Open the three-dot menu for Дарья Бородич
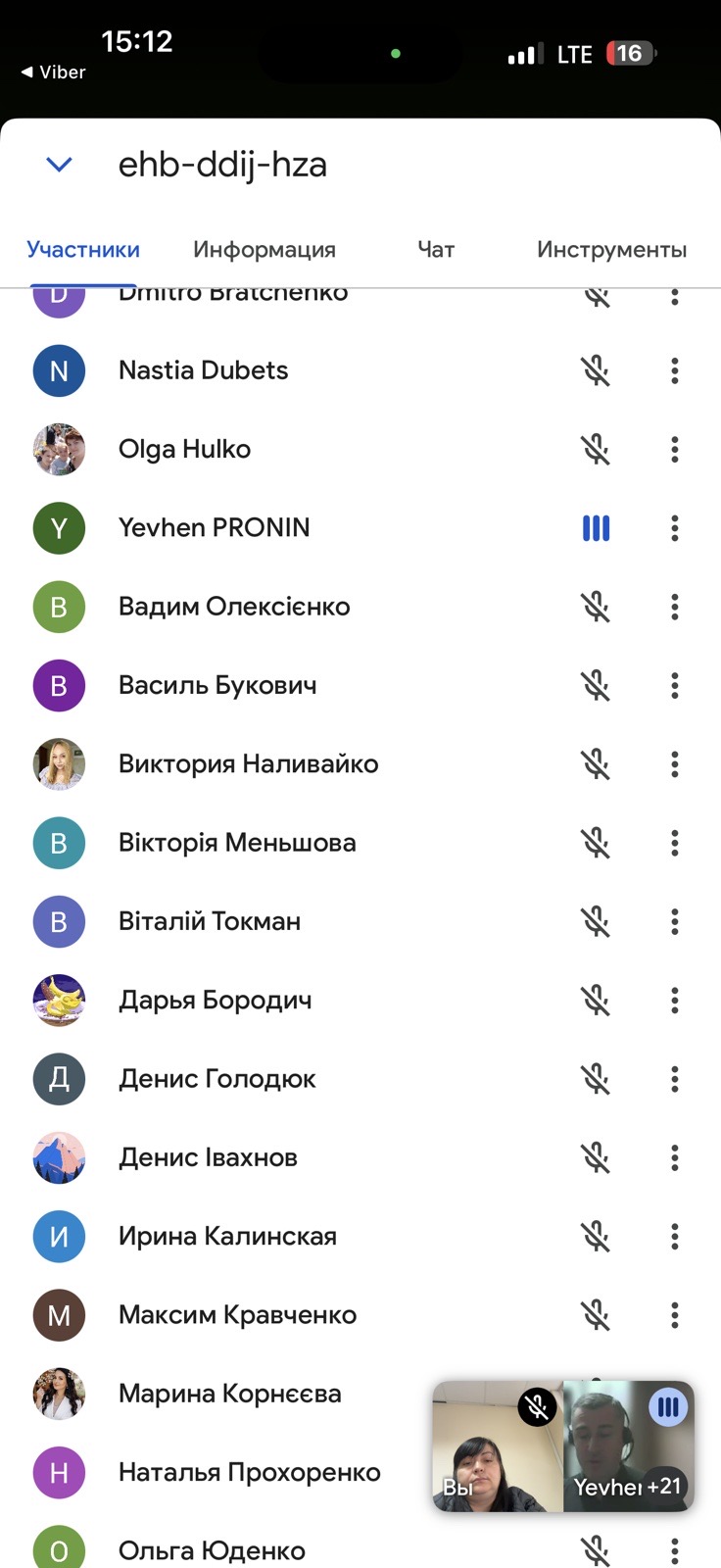721x1568 pixels. click(x=675, y=1001)
